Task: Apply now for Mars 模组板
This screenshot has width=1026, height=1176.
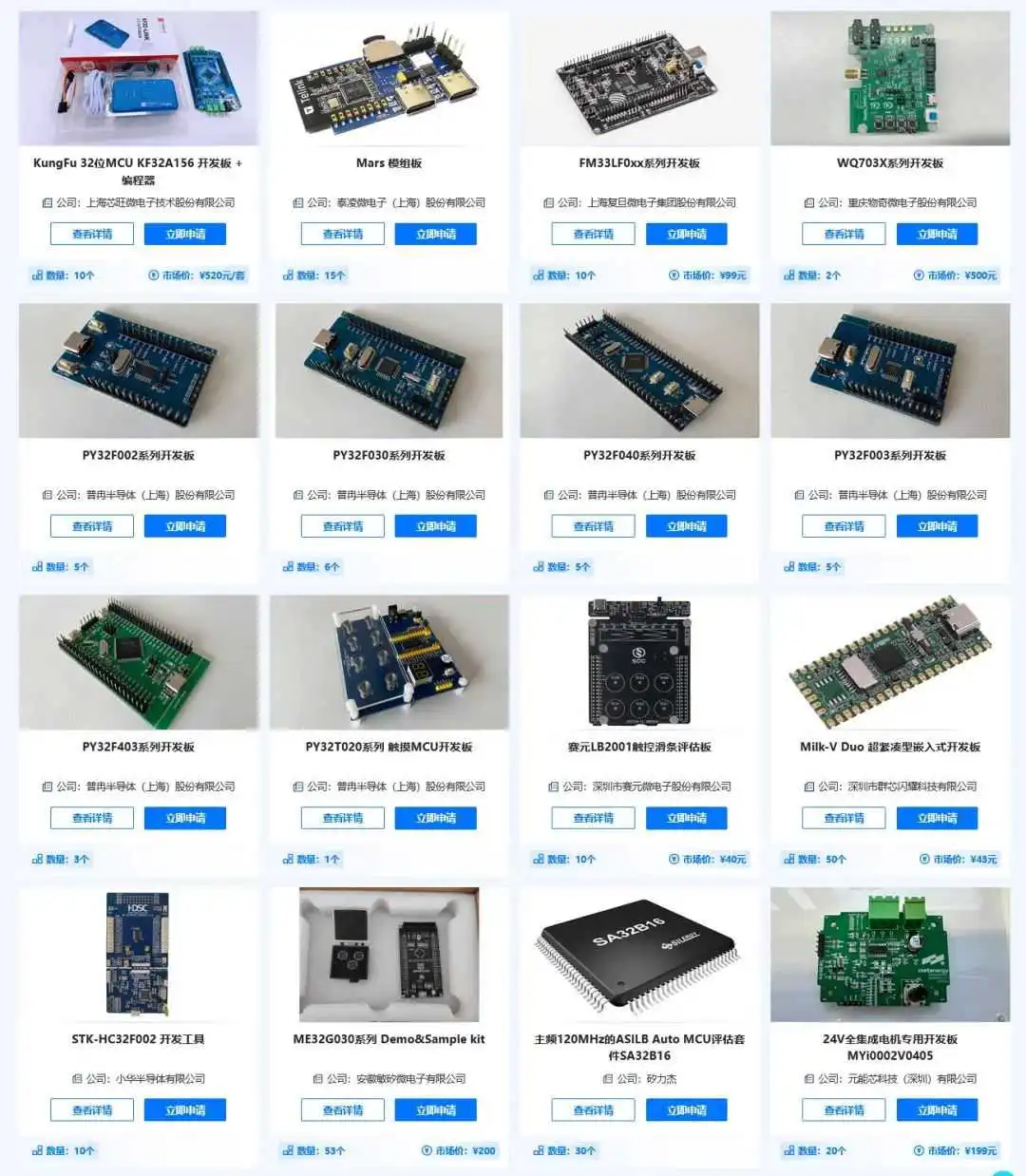Action: coord(435,234)
